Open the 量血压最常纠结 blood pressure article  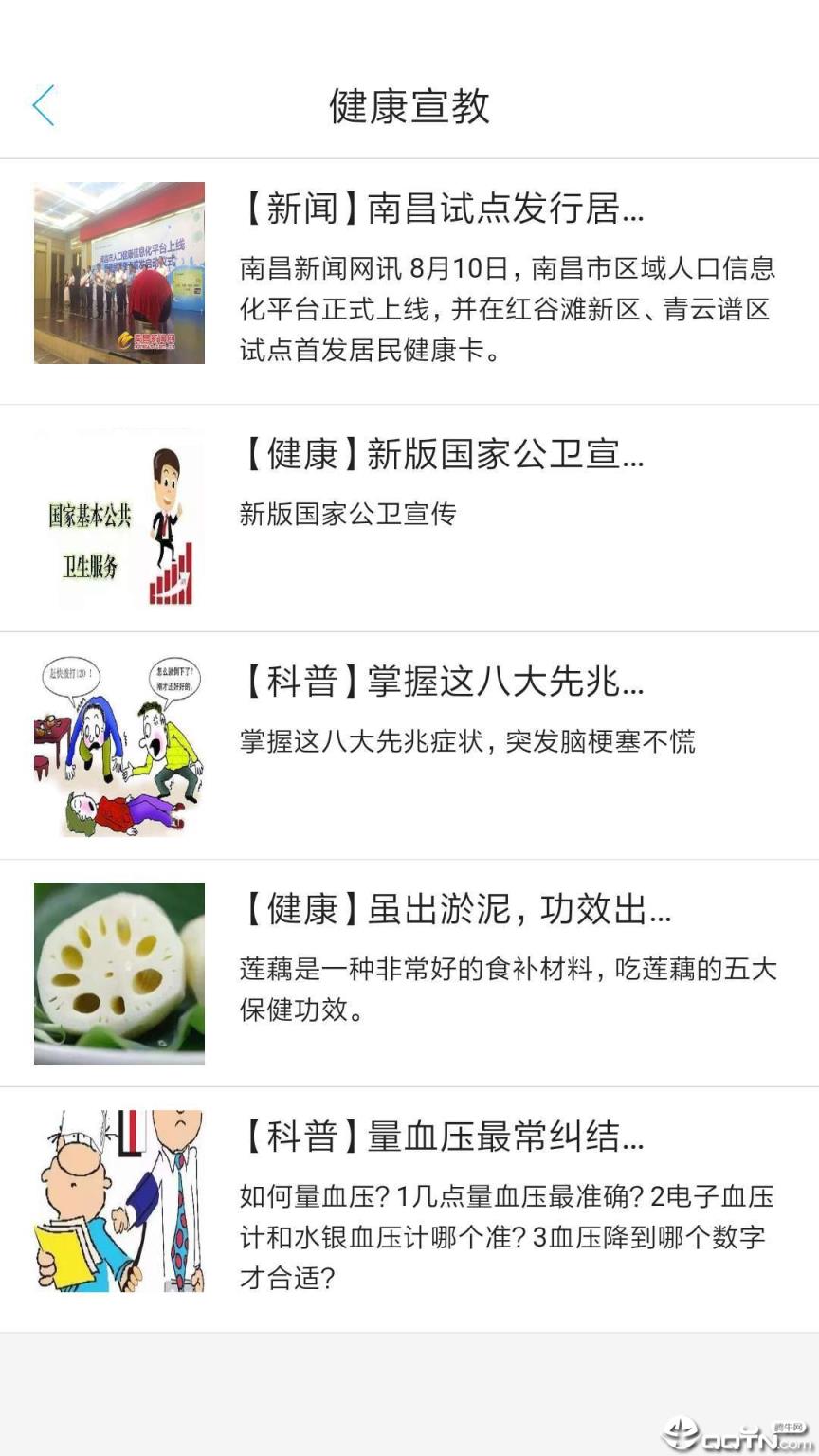click(441, 1139)
